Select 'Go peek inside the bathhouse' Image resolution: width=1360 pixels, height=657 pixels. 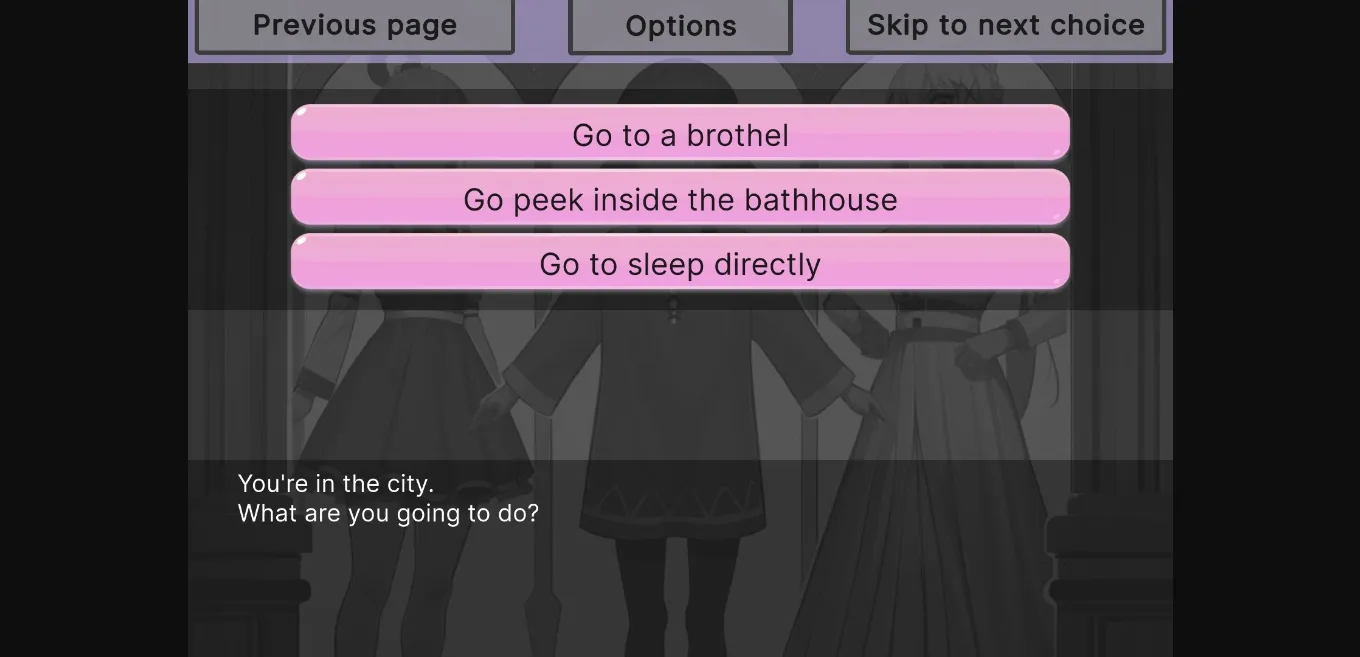tap(680, 199)
